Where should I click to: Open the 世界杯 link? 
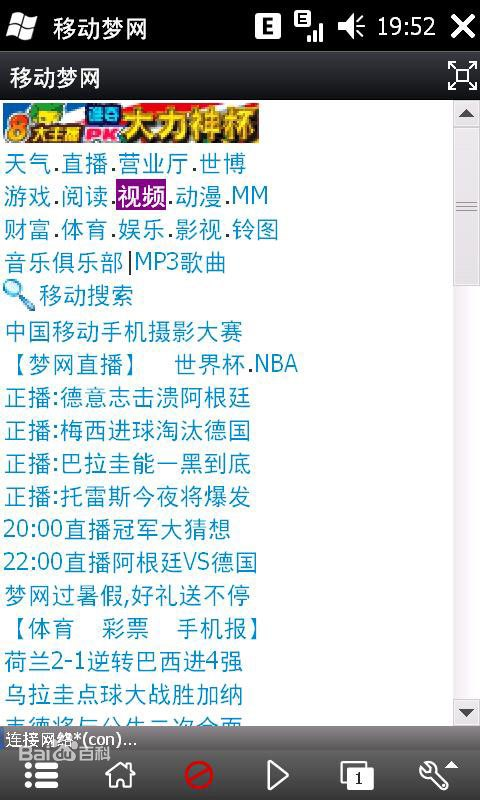tap(211, 364)
